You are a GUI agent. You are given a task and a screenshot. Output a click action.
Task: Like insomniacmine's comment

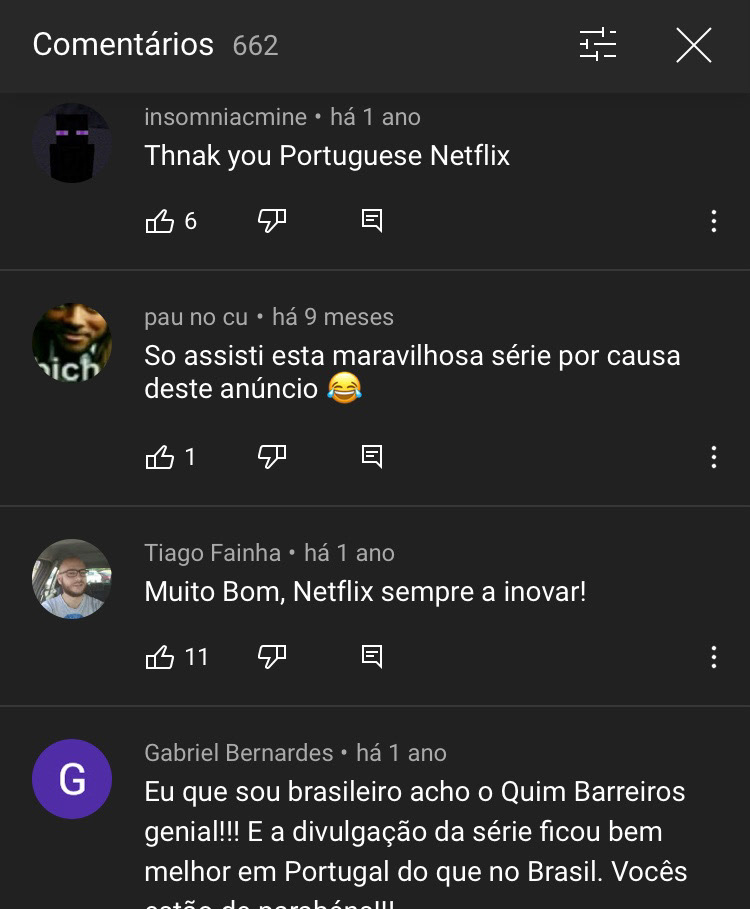coord(160,221)
